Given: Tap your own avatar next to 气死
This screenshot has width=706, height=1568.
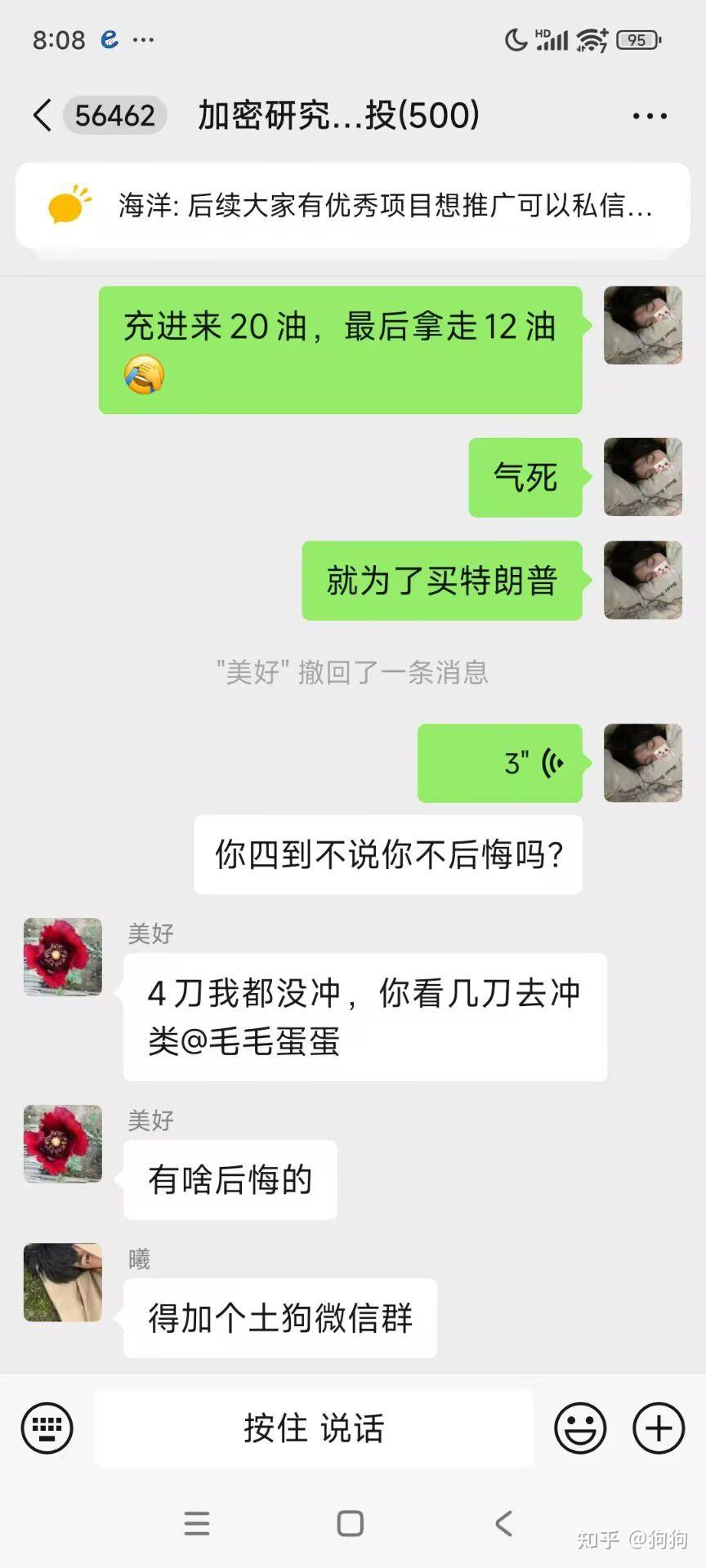Looking at the screenshot, I should point(643,477).
